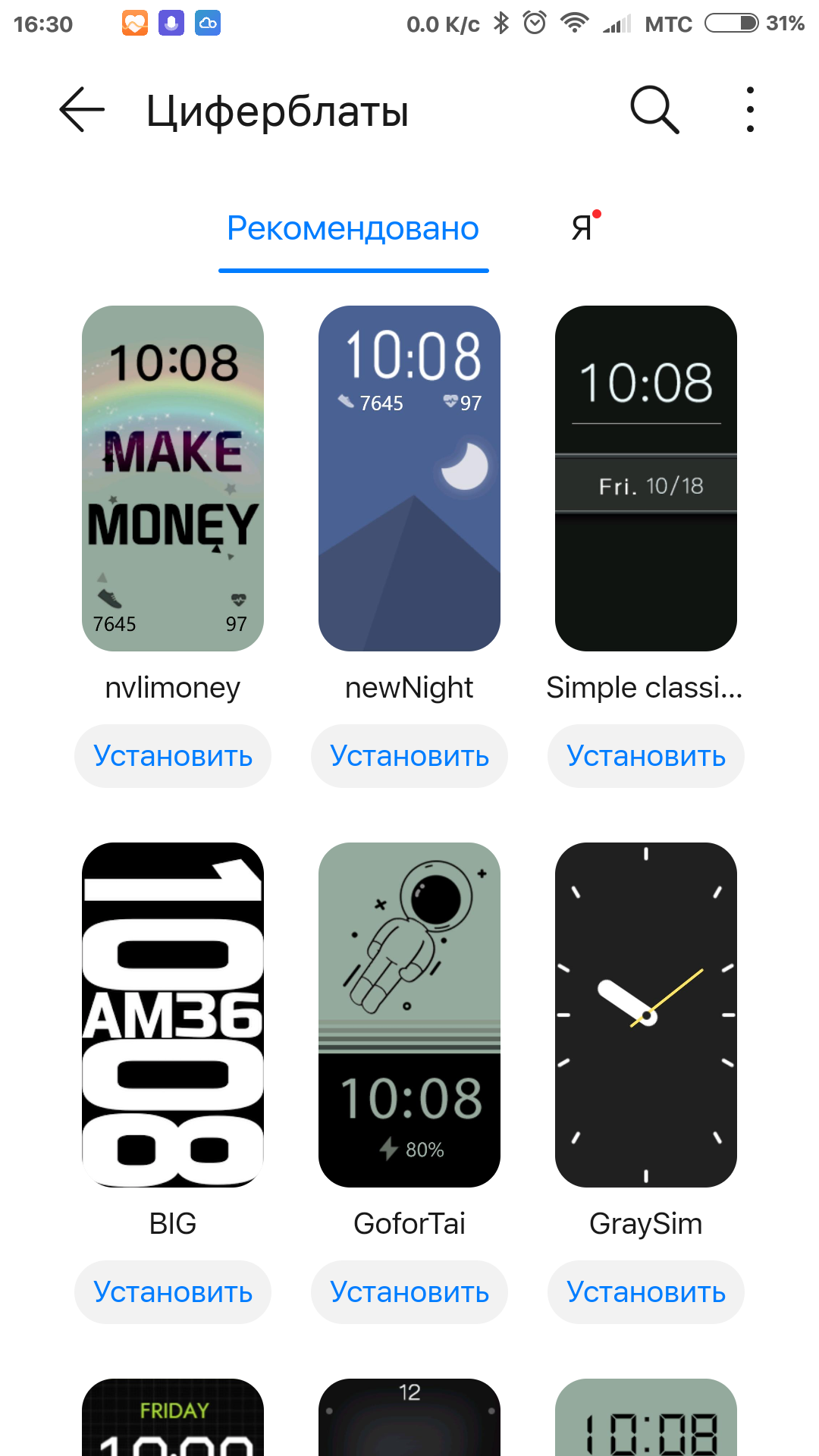Install Simple classic watch face
This screenshot has width=819, height=1456.
click(646, 756)
